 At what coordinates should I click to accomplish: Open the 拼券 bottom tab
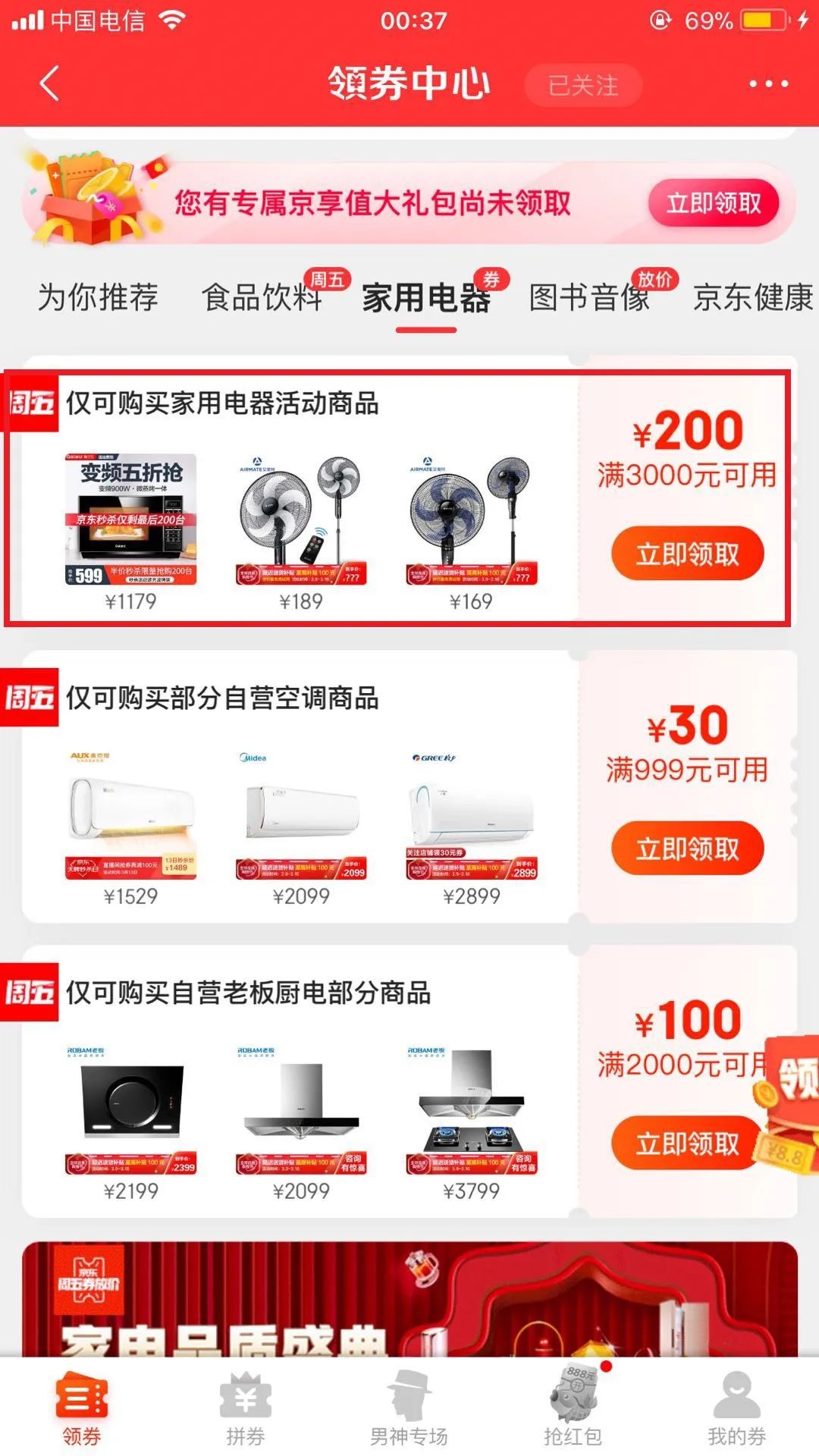tap(245, 1409)
